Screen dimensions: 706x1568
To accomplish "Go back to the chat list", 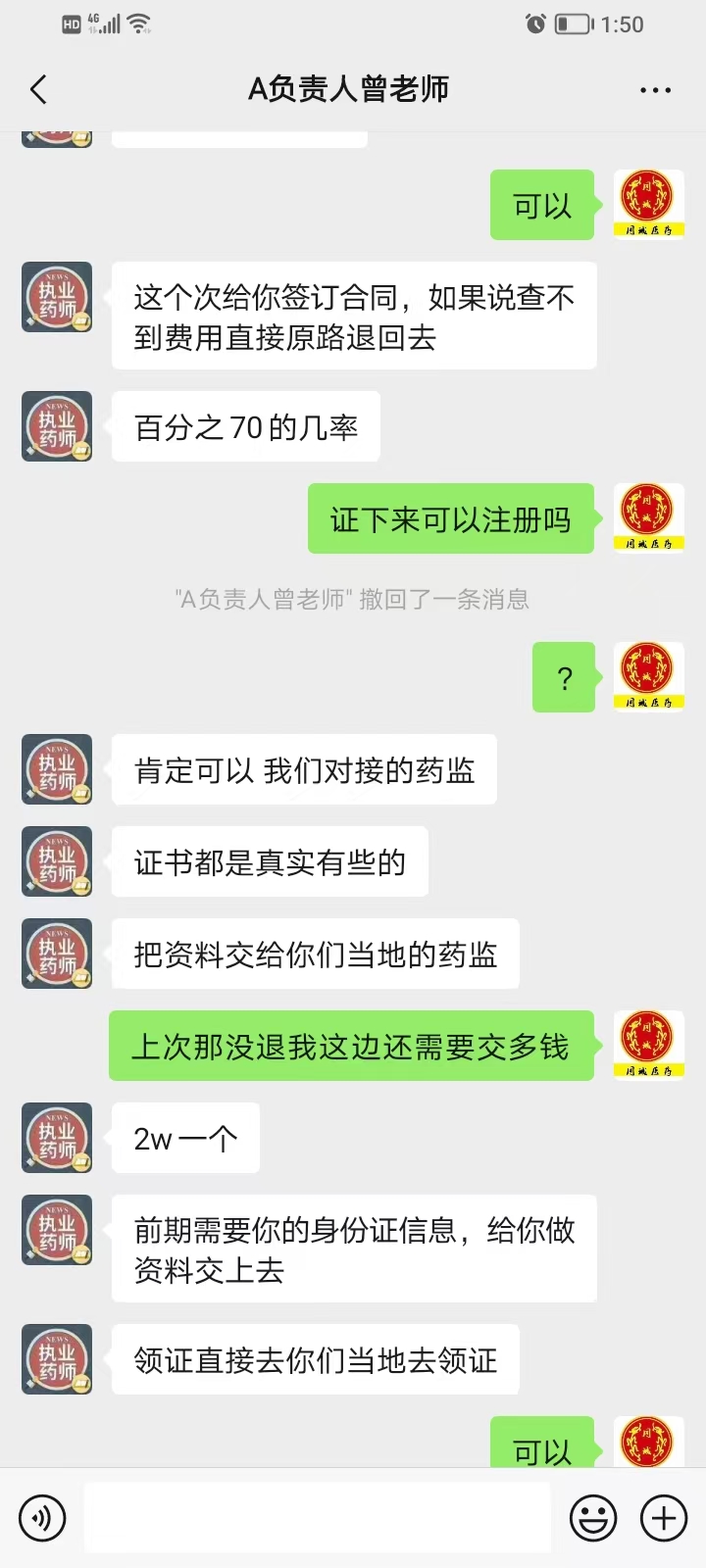I will (x=39, y=90).
